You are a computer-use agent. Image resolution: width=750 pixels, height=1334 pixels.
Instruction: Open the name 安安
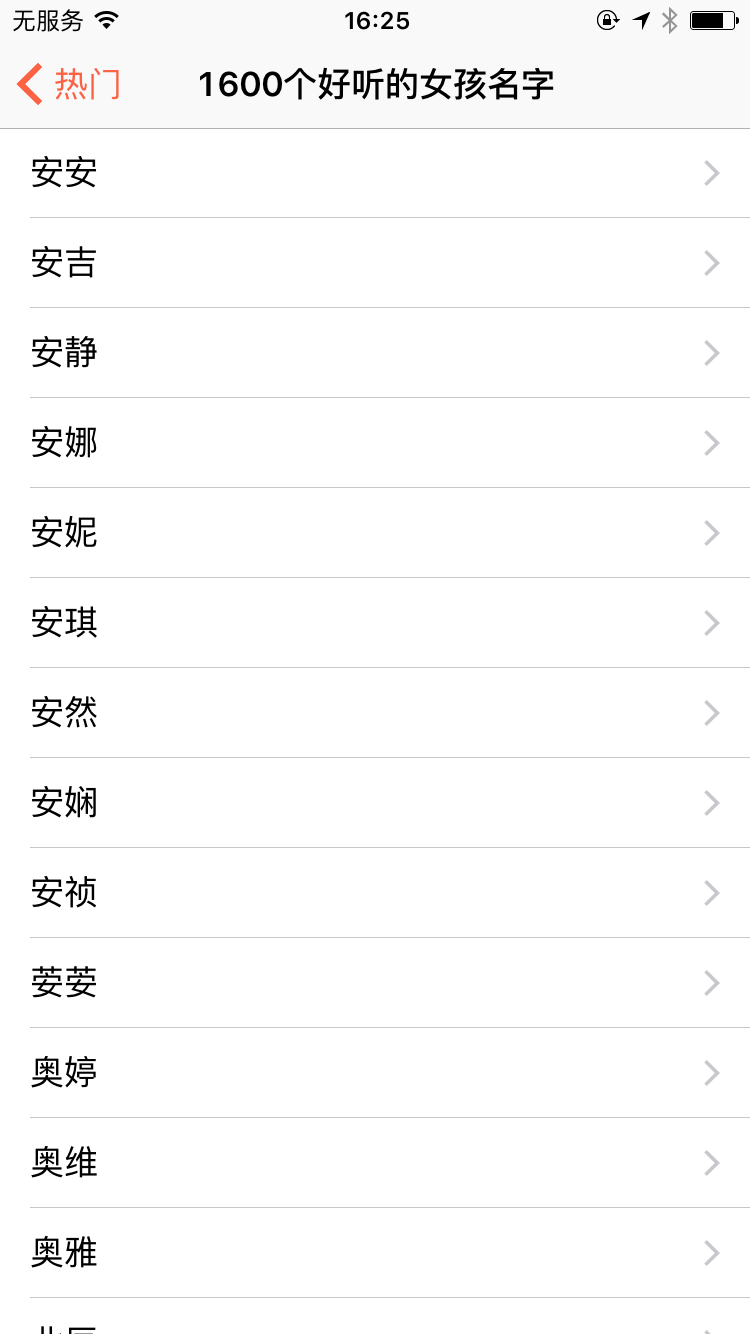coord(375,173)
